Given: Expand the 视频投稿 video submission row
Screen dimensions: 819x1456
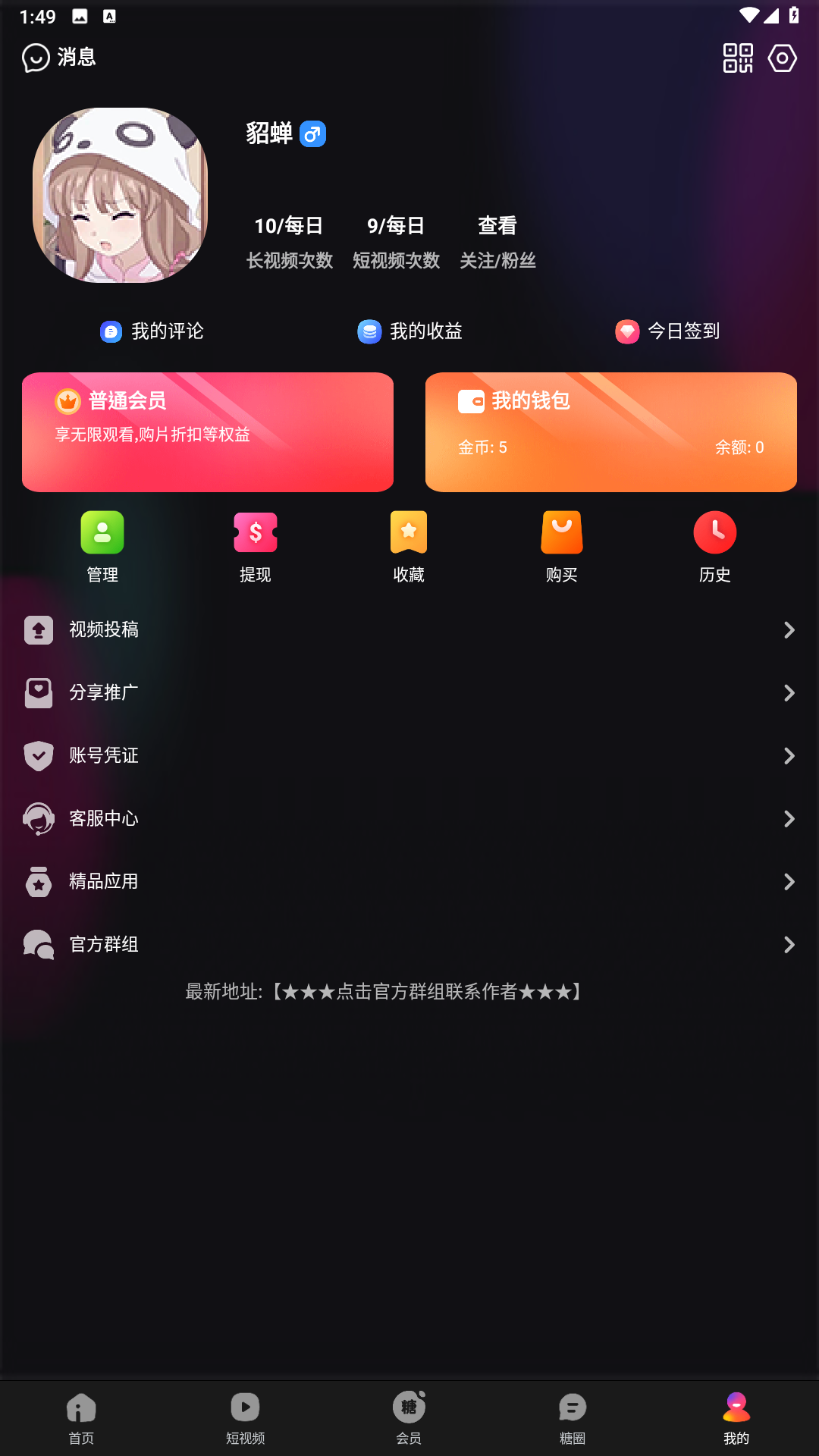Looking at the screenshot, I should 409,629.
